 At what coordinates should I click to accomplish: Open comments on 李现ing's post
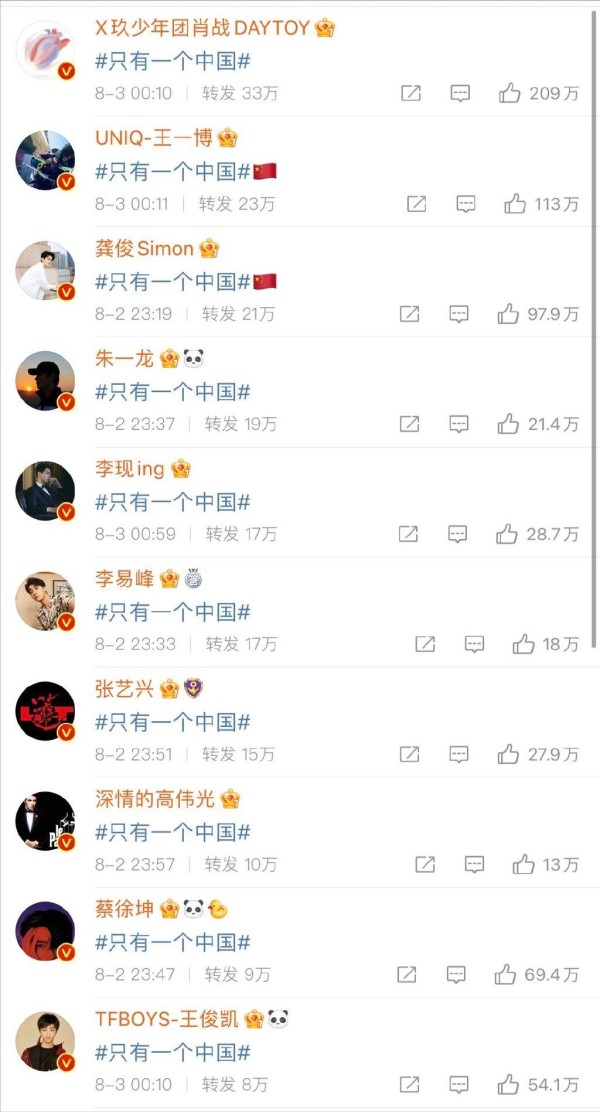click(457, 534)
